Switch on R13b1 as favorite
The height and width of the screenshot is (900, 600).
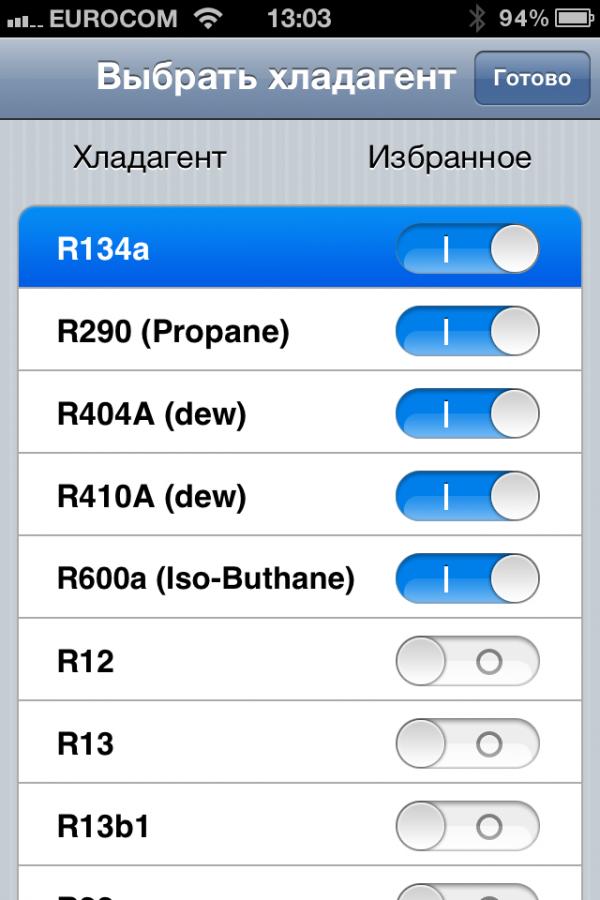467,827
